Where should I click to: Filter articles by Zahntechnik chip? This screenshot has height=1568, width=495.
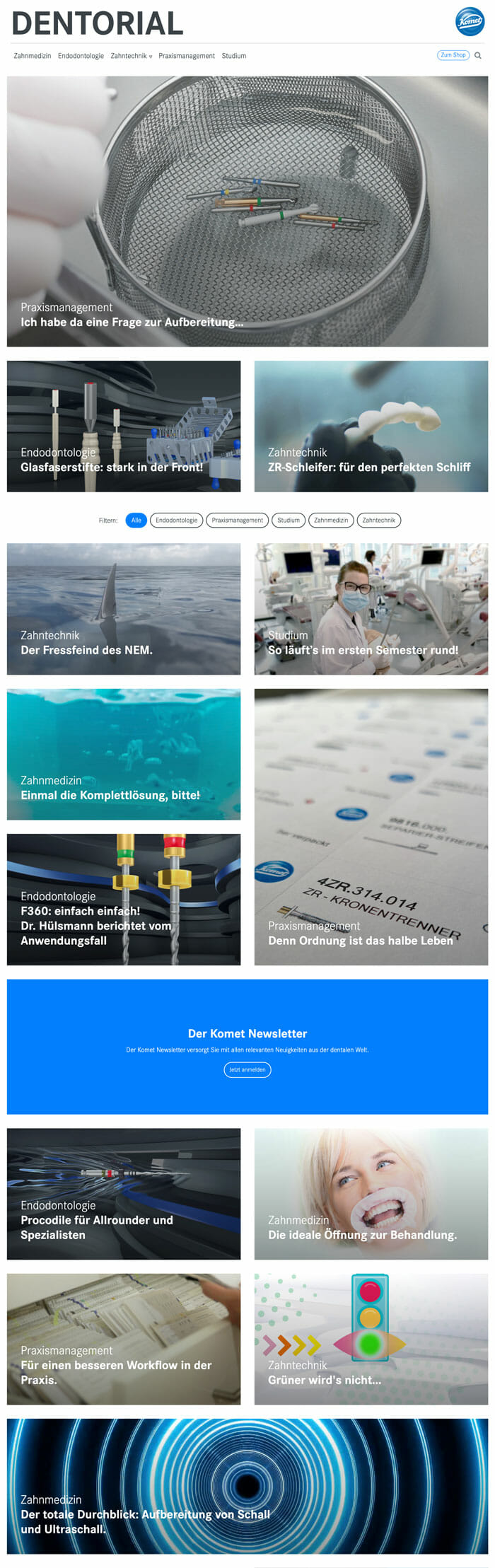pyautogui.click(x=378, y=521)
